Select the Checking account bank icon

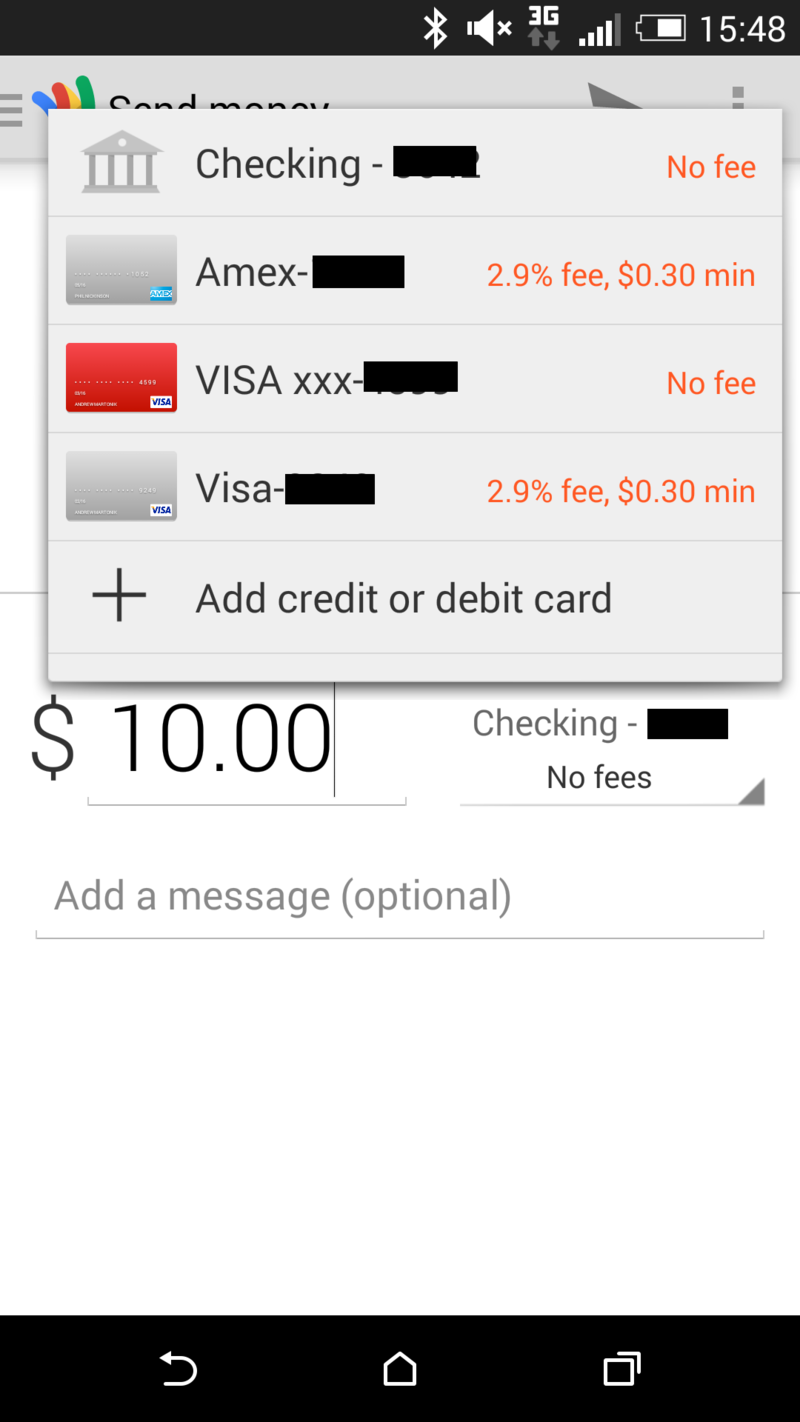121,162
